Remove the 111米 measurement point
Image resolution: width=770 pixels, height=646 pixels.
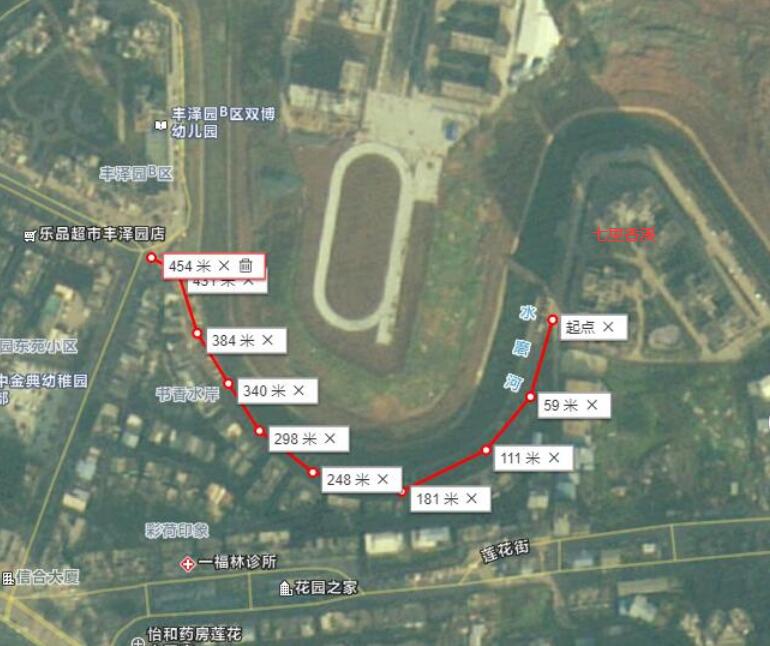[x=554, y=458]
